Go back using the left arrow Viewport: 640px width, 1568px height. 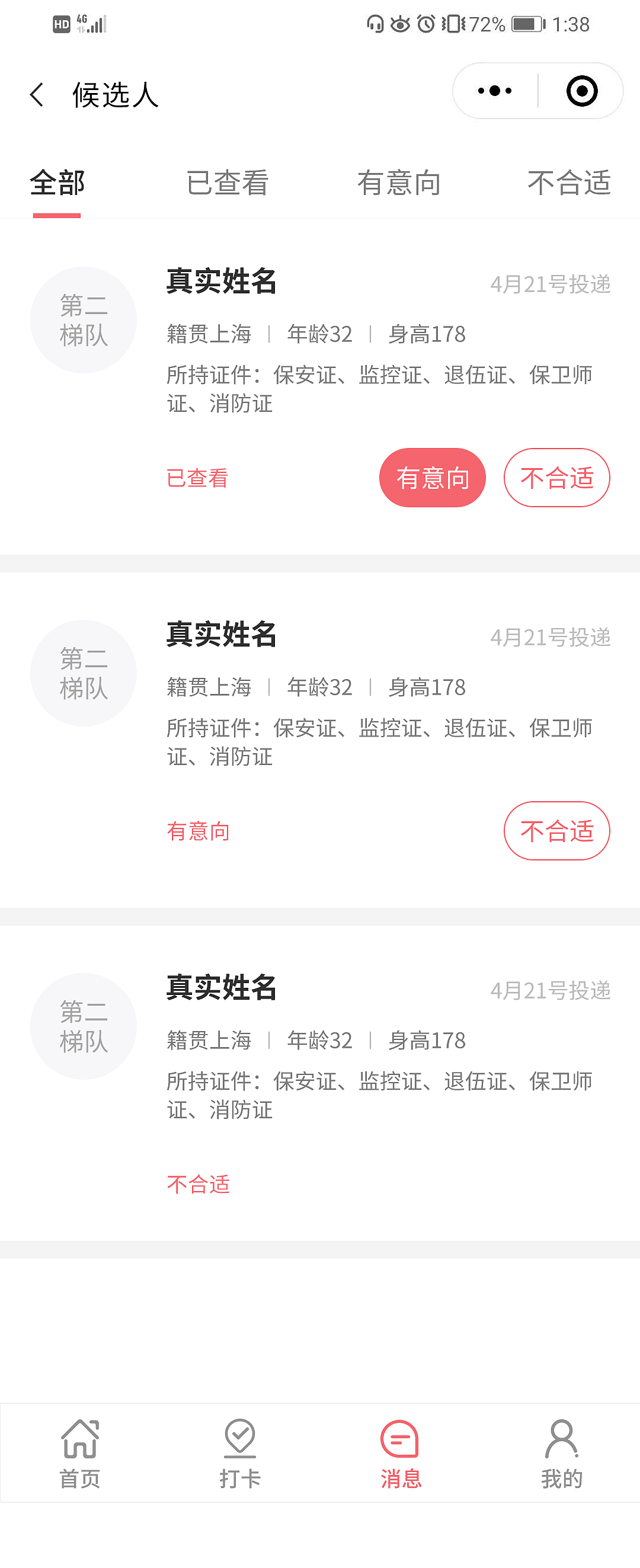pos(38,94)
